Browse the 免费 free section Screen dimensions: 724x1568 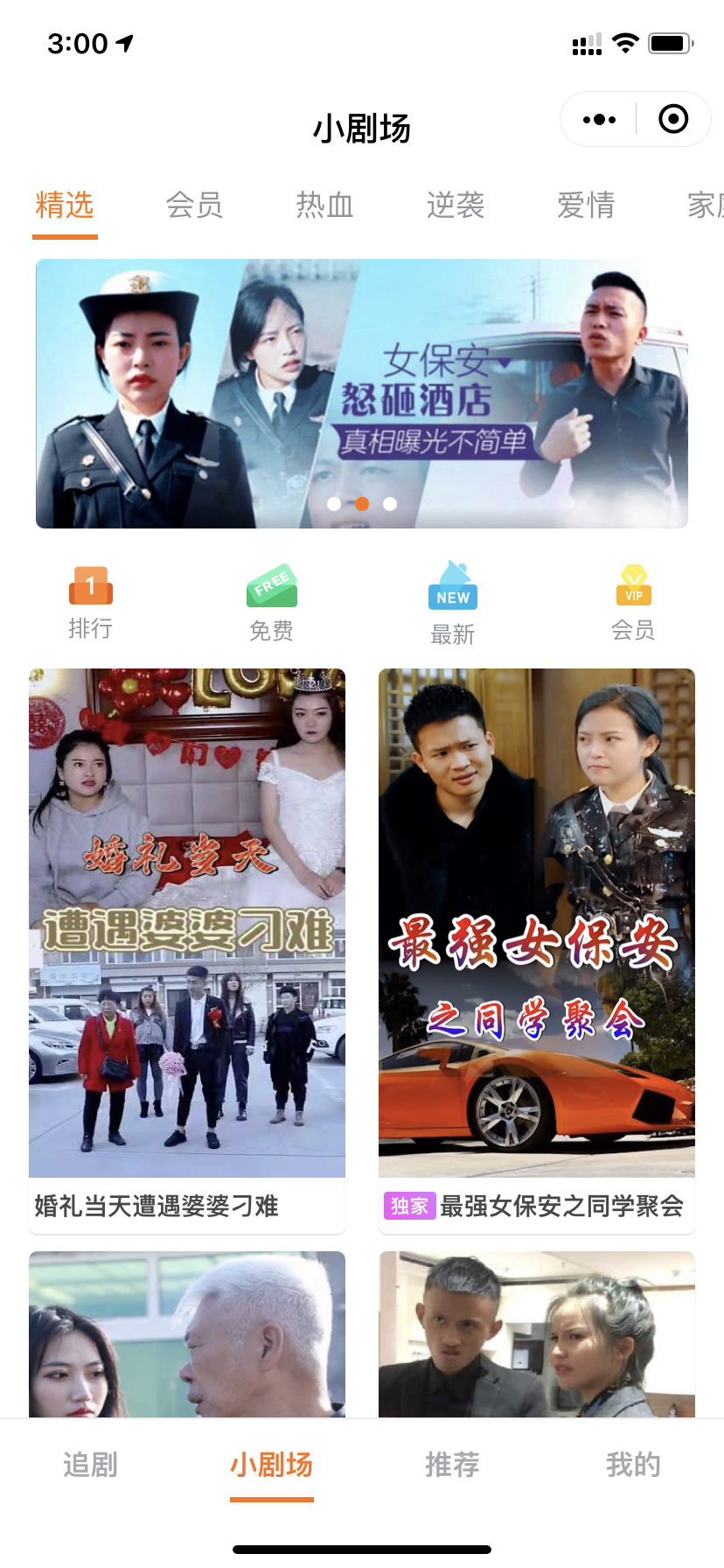pyautogui.click(x=271, y=604)
